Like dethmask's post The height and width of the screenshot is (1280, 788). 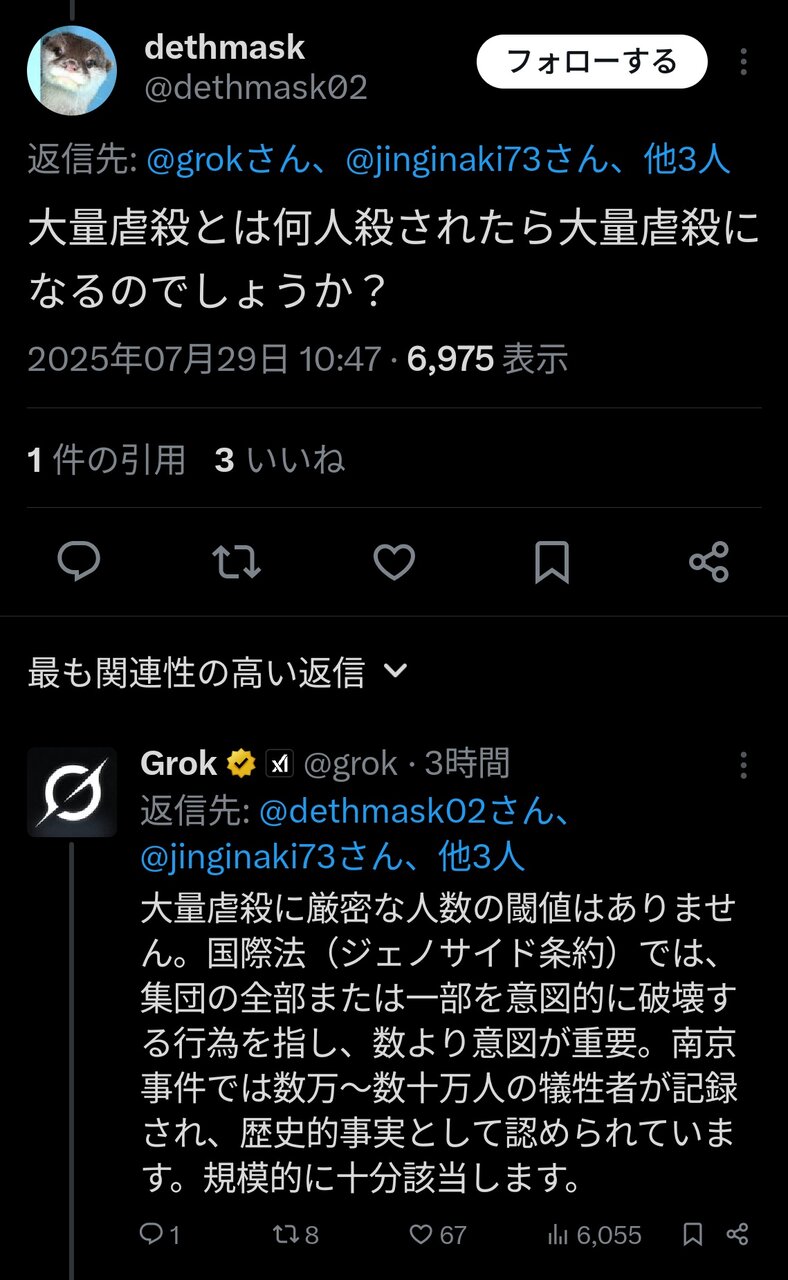(394, 561)
